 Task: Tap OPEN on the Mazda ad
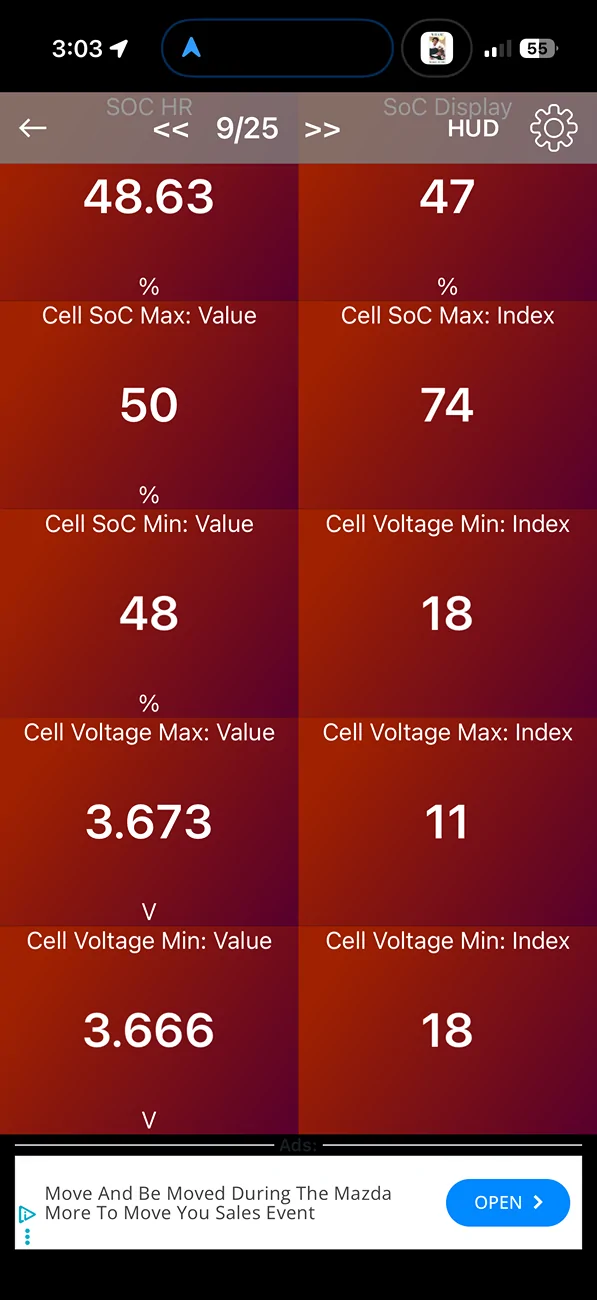coord(508,1202)
